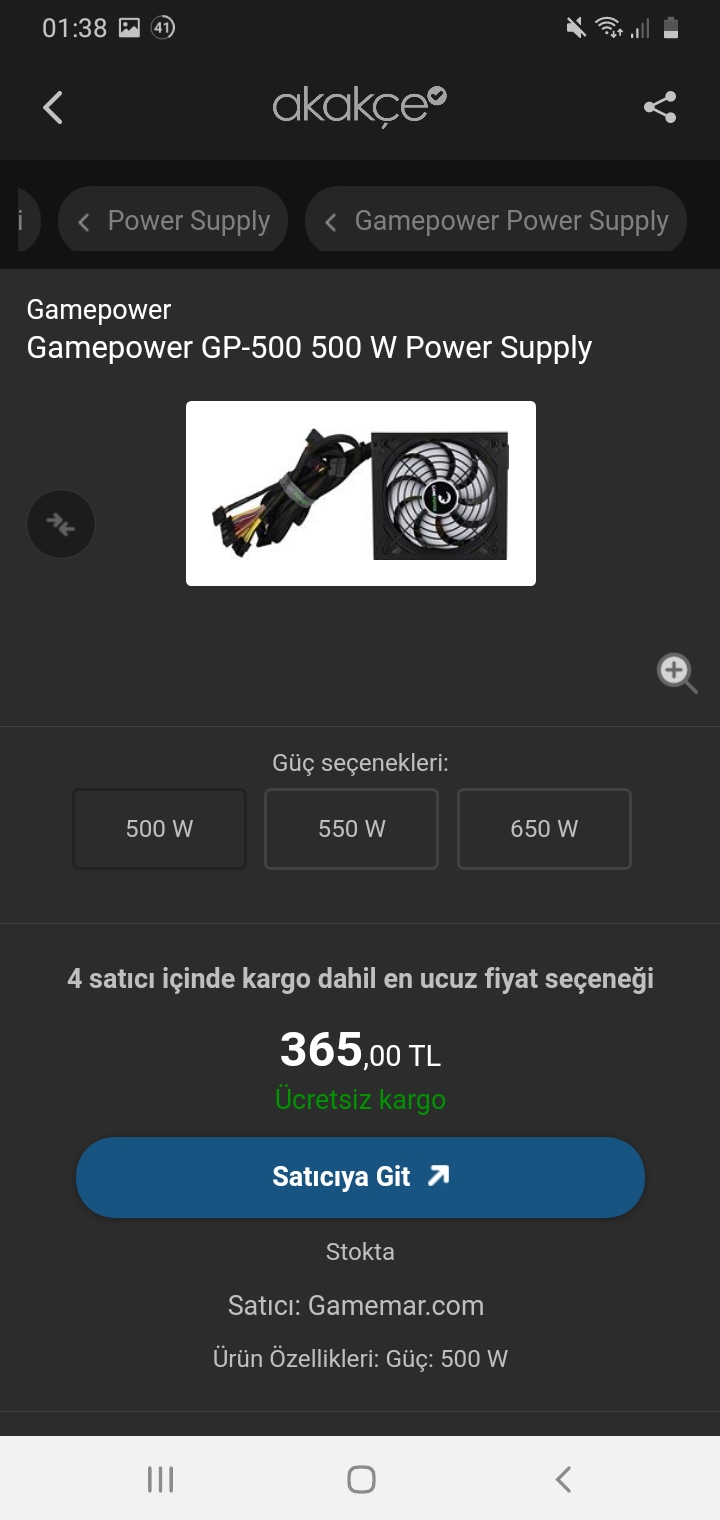Open the Gamepower Power Supply breadcrumb chip
This screenshot has width=720, height=1520.
click(x=496, y=220)
